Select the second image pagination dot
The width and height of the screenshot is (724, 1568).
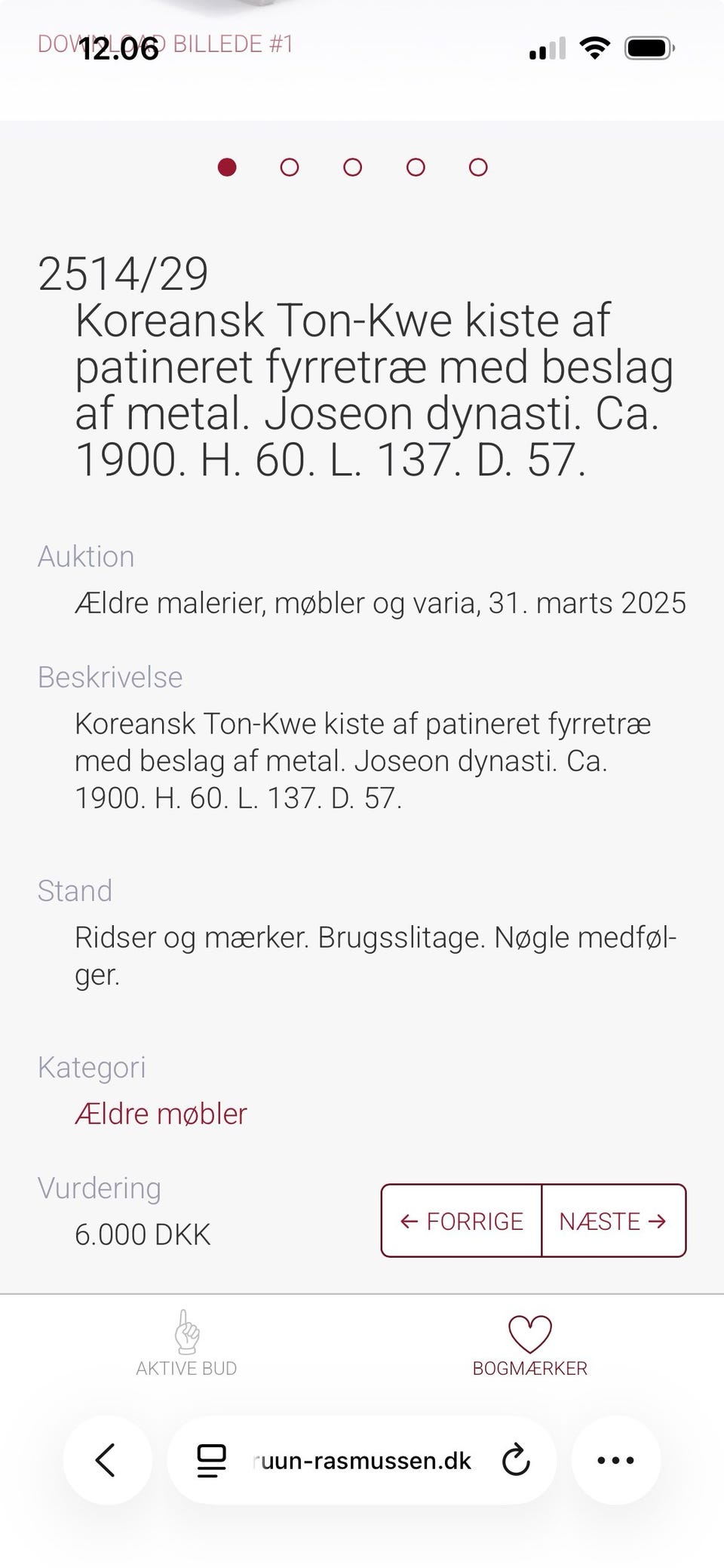[288, 168]
